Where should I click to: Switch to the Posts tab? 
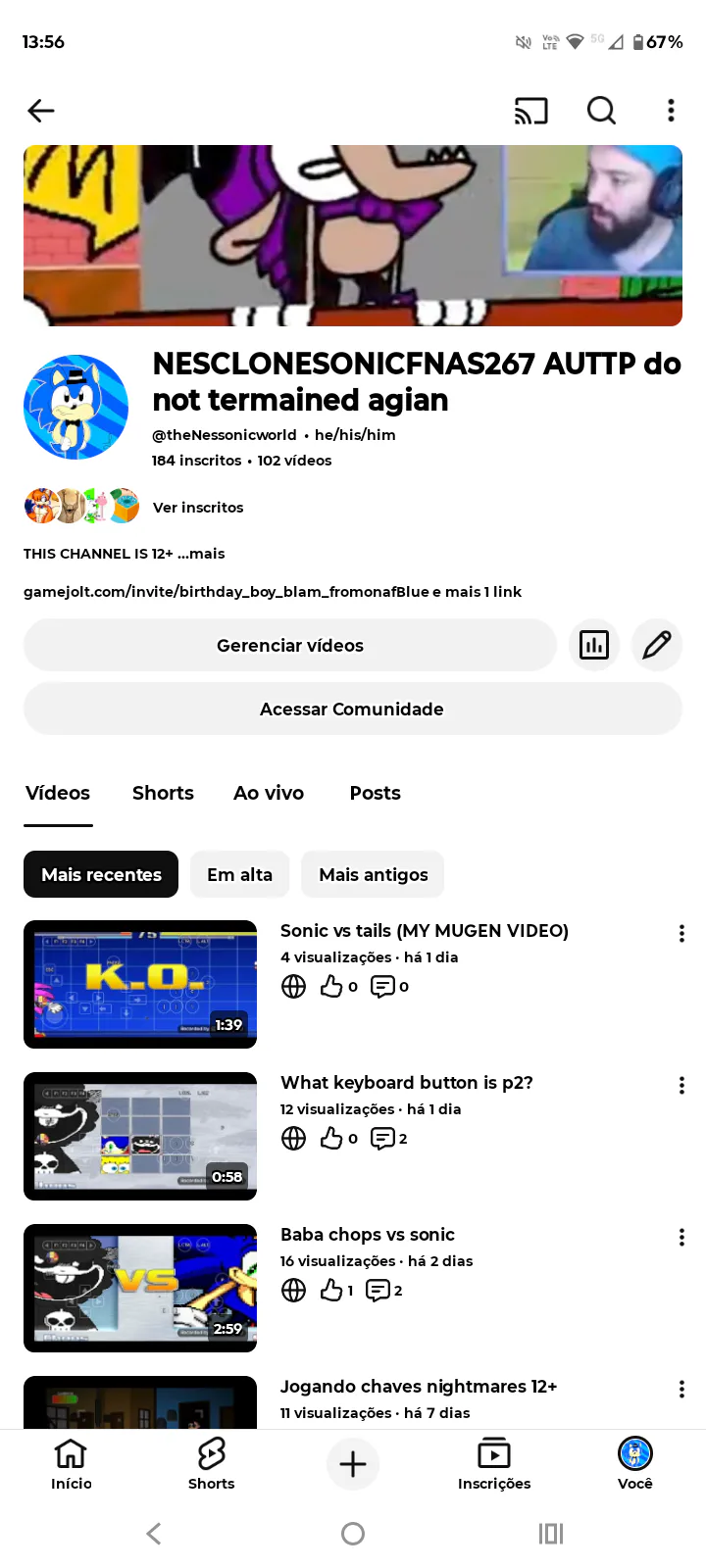click(375, 793)
